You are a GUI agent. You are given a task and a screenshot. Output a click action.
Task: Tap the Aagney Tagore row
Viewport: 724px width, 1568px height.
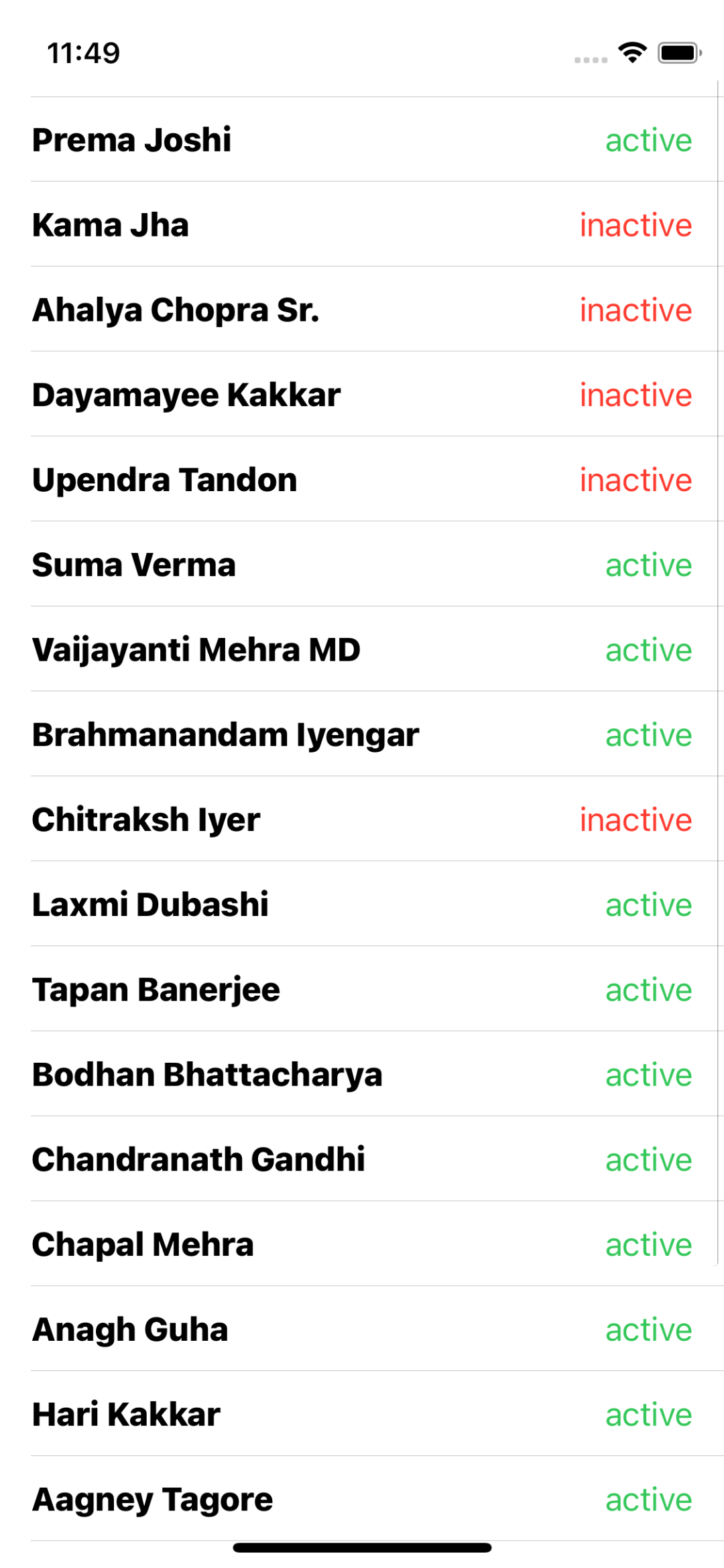pyautogui.click(x=362, y=1500)
